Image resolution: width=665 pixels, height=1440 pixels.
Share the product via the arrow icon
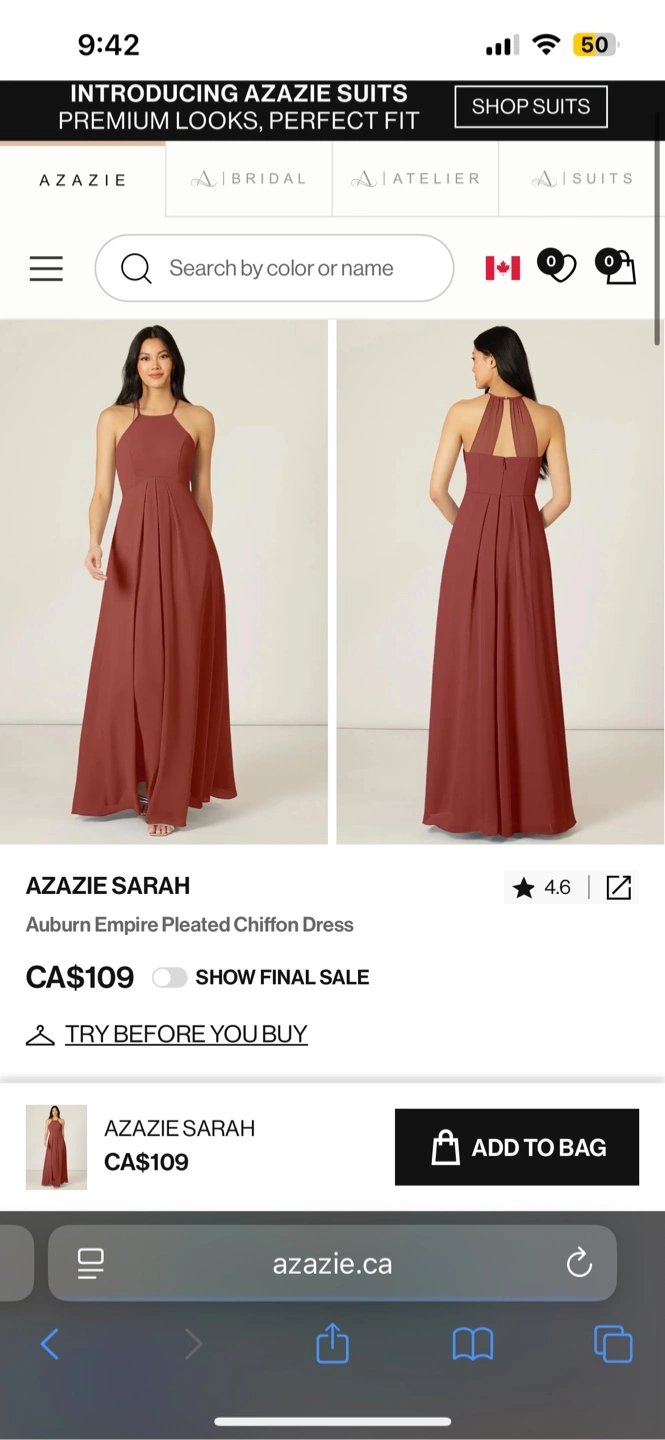click(x=619, y=887)
